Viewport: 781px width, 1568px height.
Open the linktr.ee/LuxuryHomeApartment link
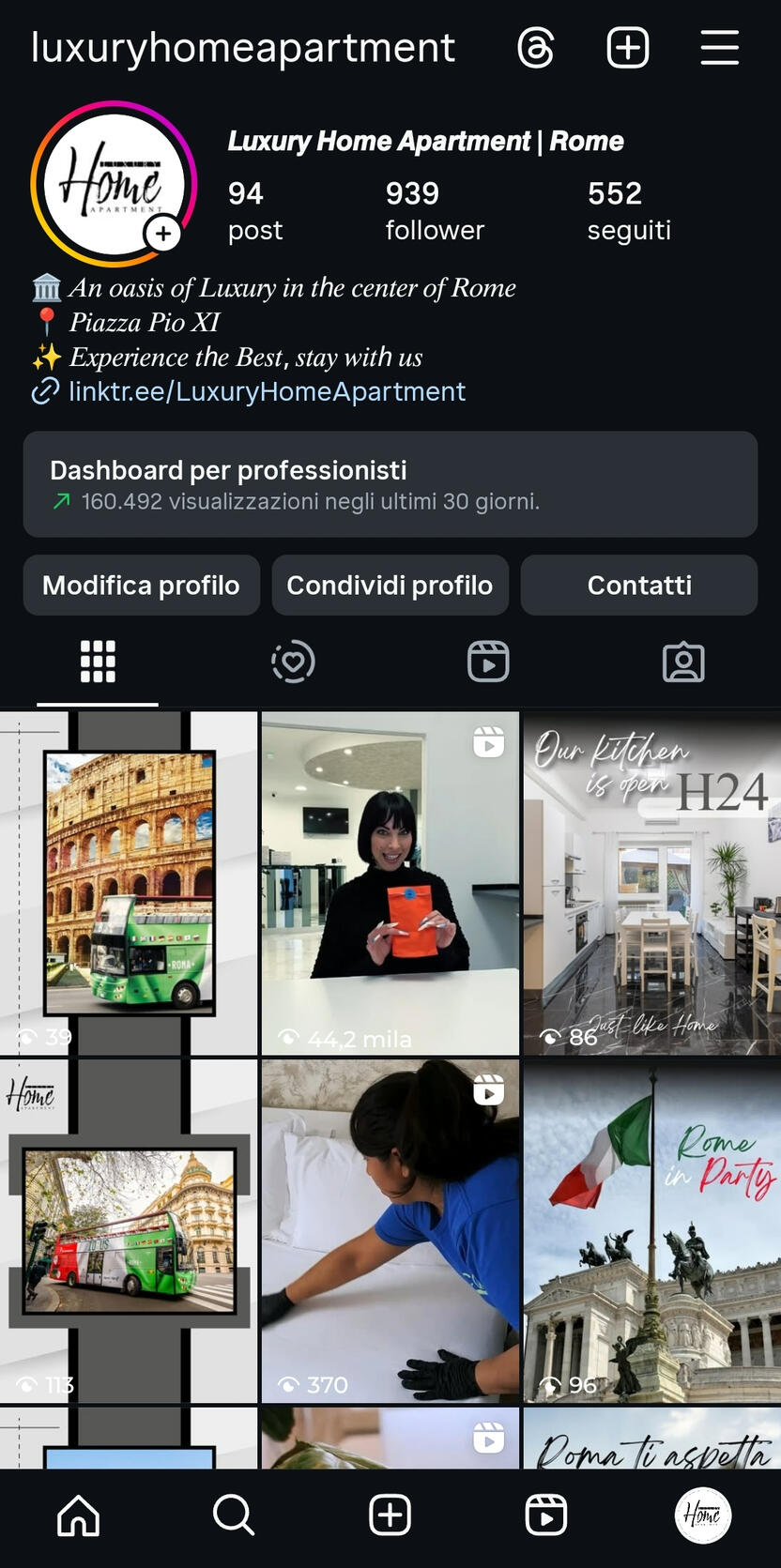(267, 391)
